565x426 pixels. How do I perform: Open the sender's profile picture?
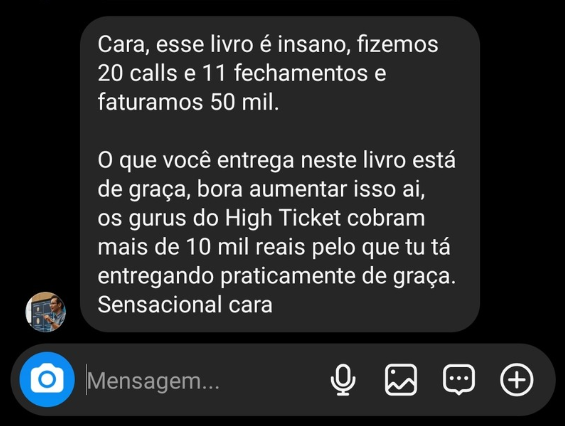point(46,312)
